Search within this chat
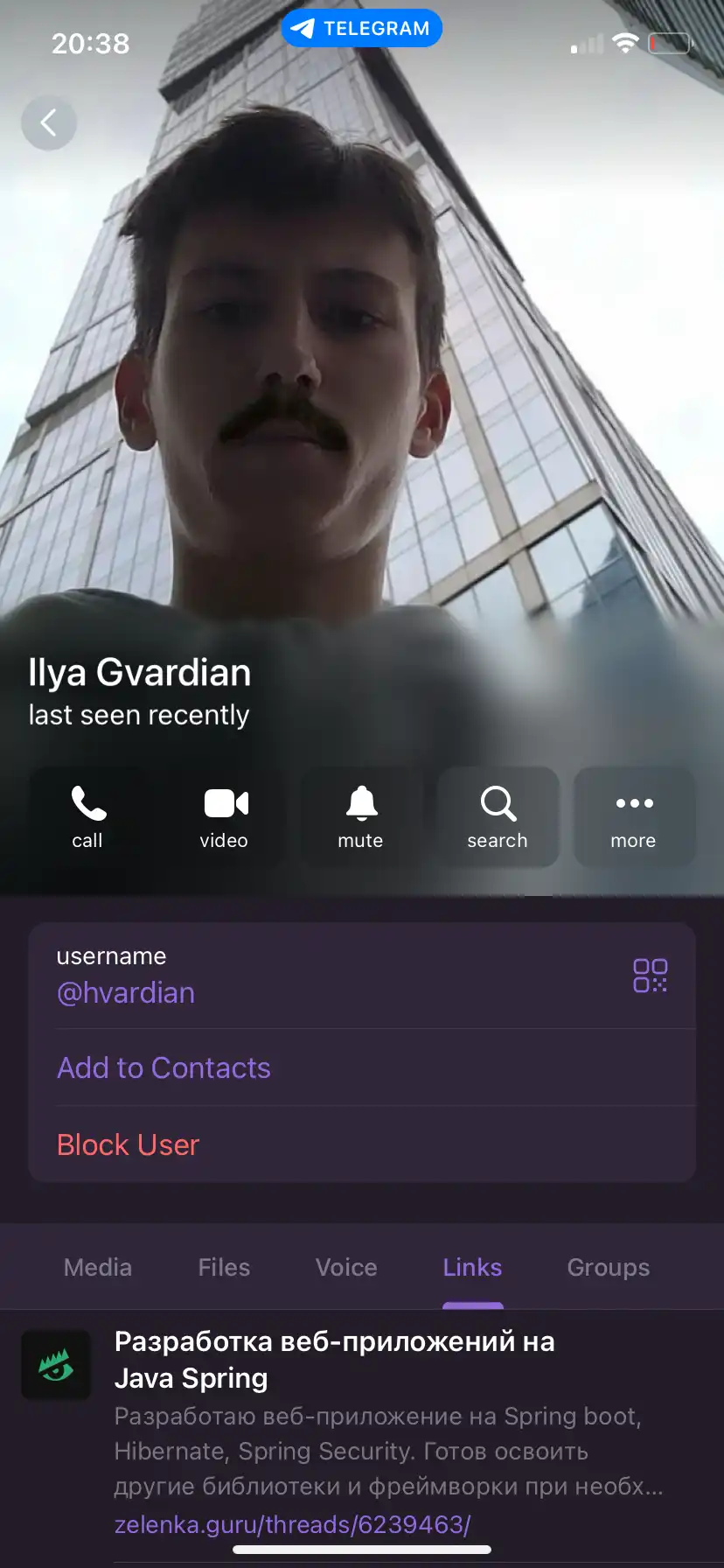 point(497,817)
